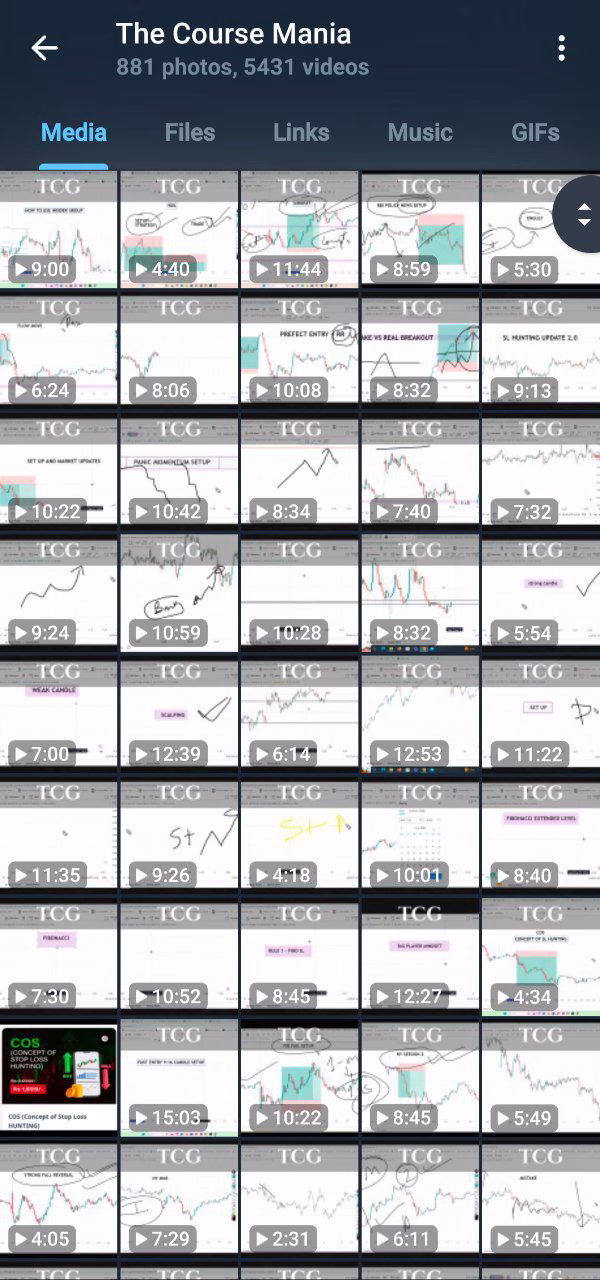Screen dimensions: 600x1280
Task: Switch to the Files tab
Action: (x=190, y=133)
